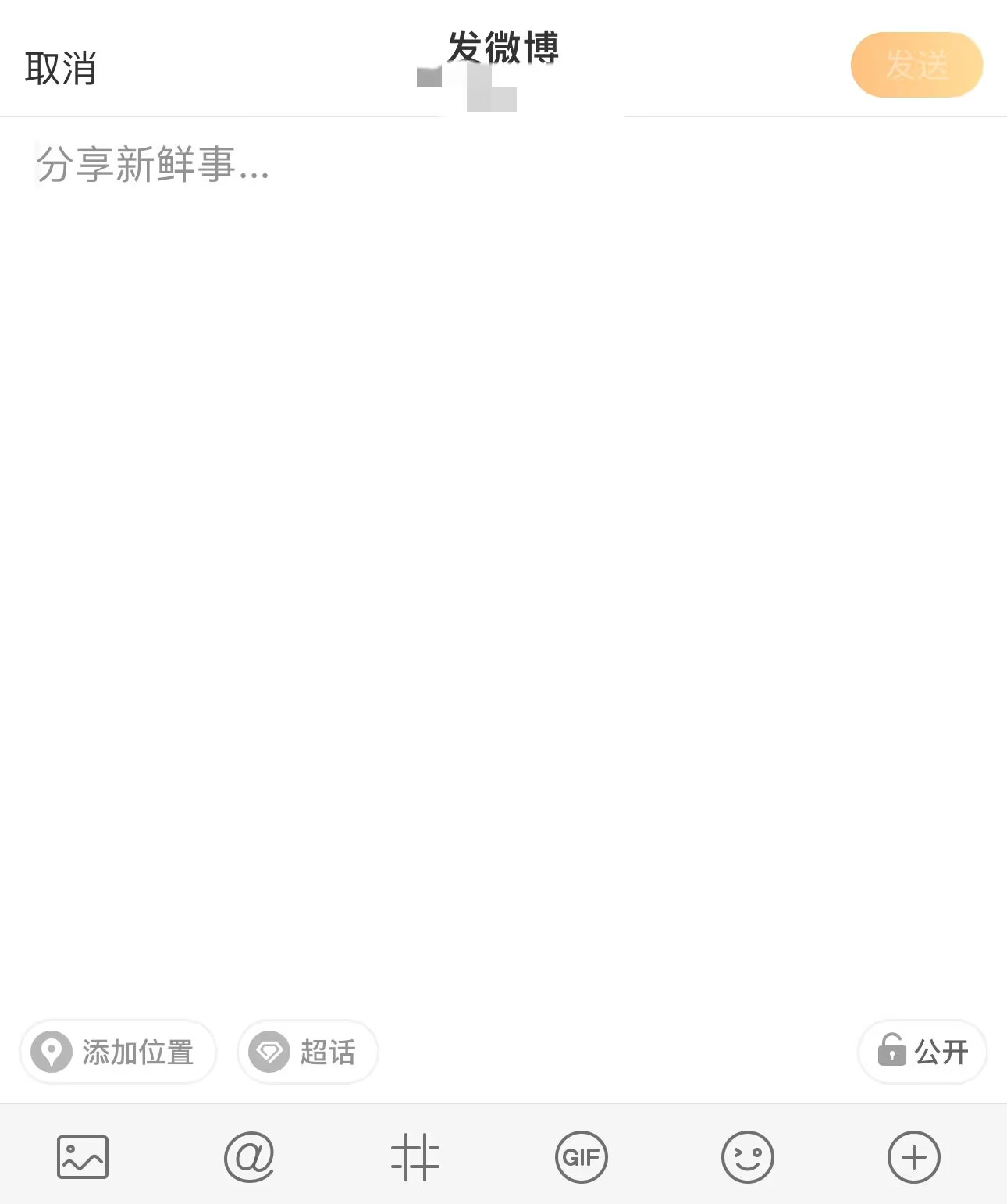This screenshot has width=1007, height=1204.
Task: Tap 取消 to cancel the post
Action: click(x=61, y=68)
